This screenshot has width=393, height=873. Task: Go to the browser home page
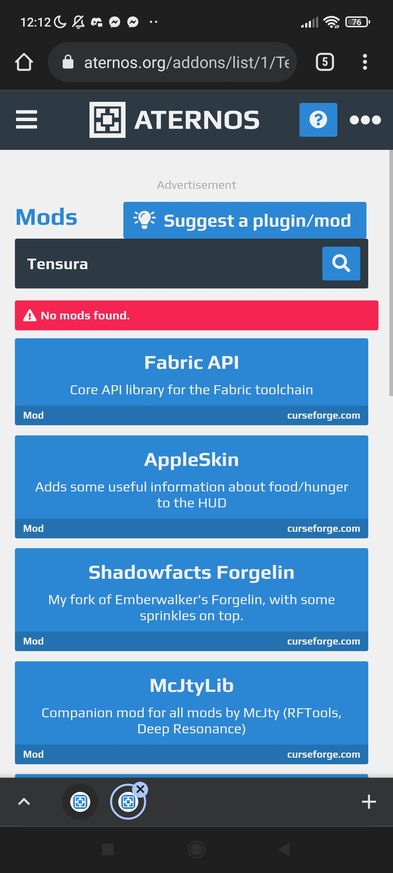pos(24,62)
